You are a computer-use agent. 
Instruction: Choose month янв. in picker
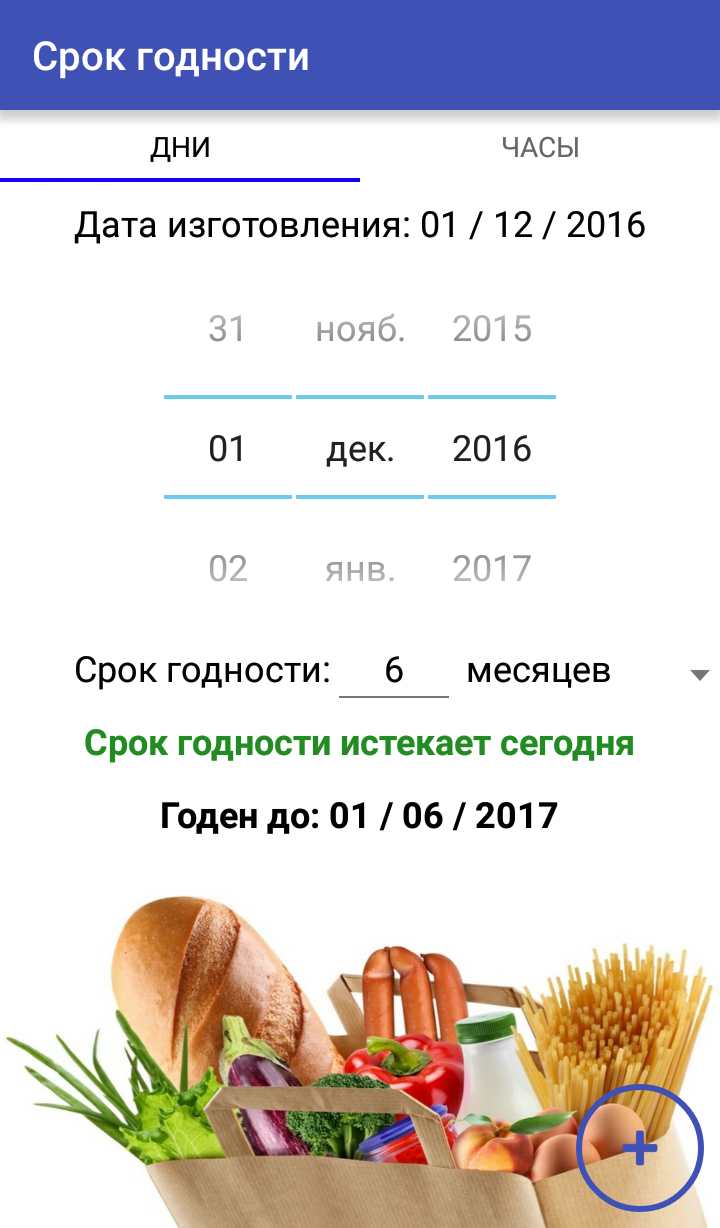[x=360, y=569]
